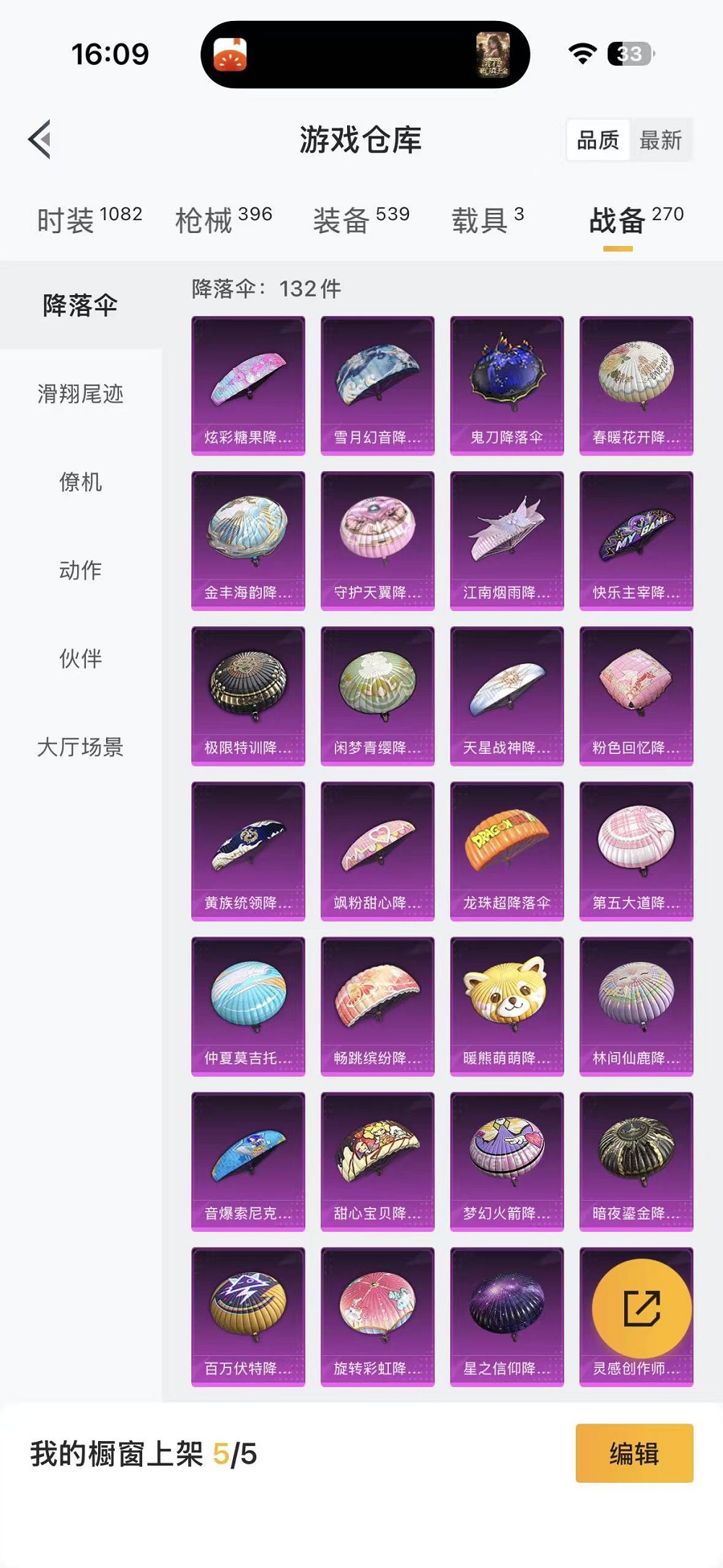
Task: Select the 滑翔尾迹 category
Action: (x=81, y=394)
